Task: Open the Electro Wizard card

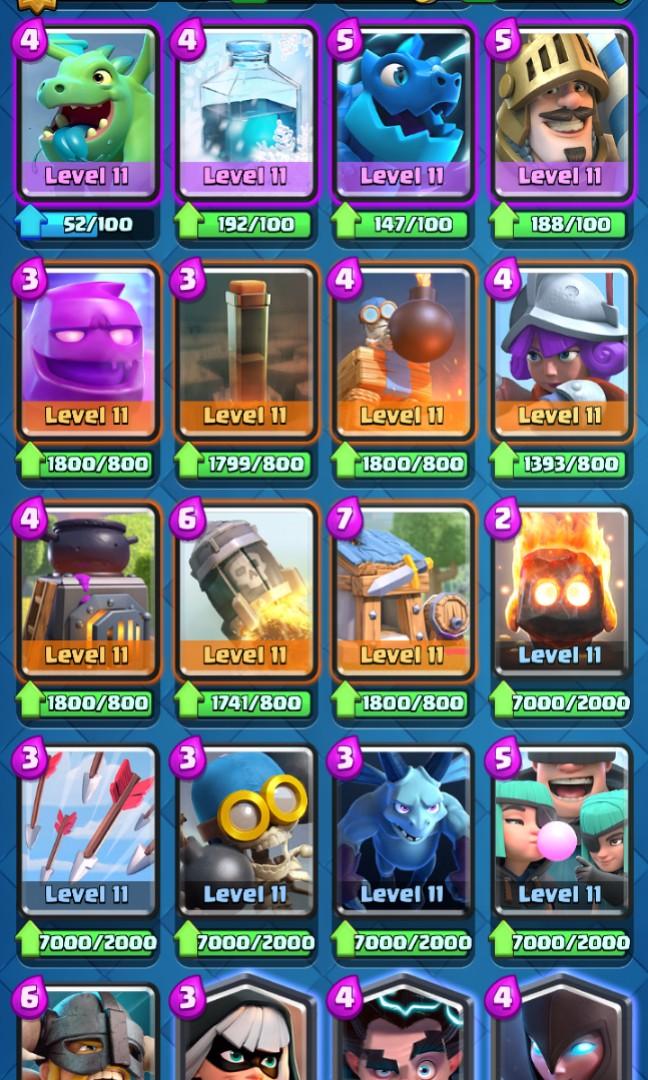Action: [x=403, y=1035]
